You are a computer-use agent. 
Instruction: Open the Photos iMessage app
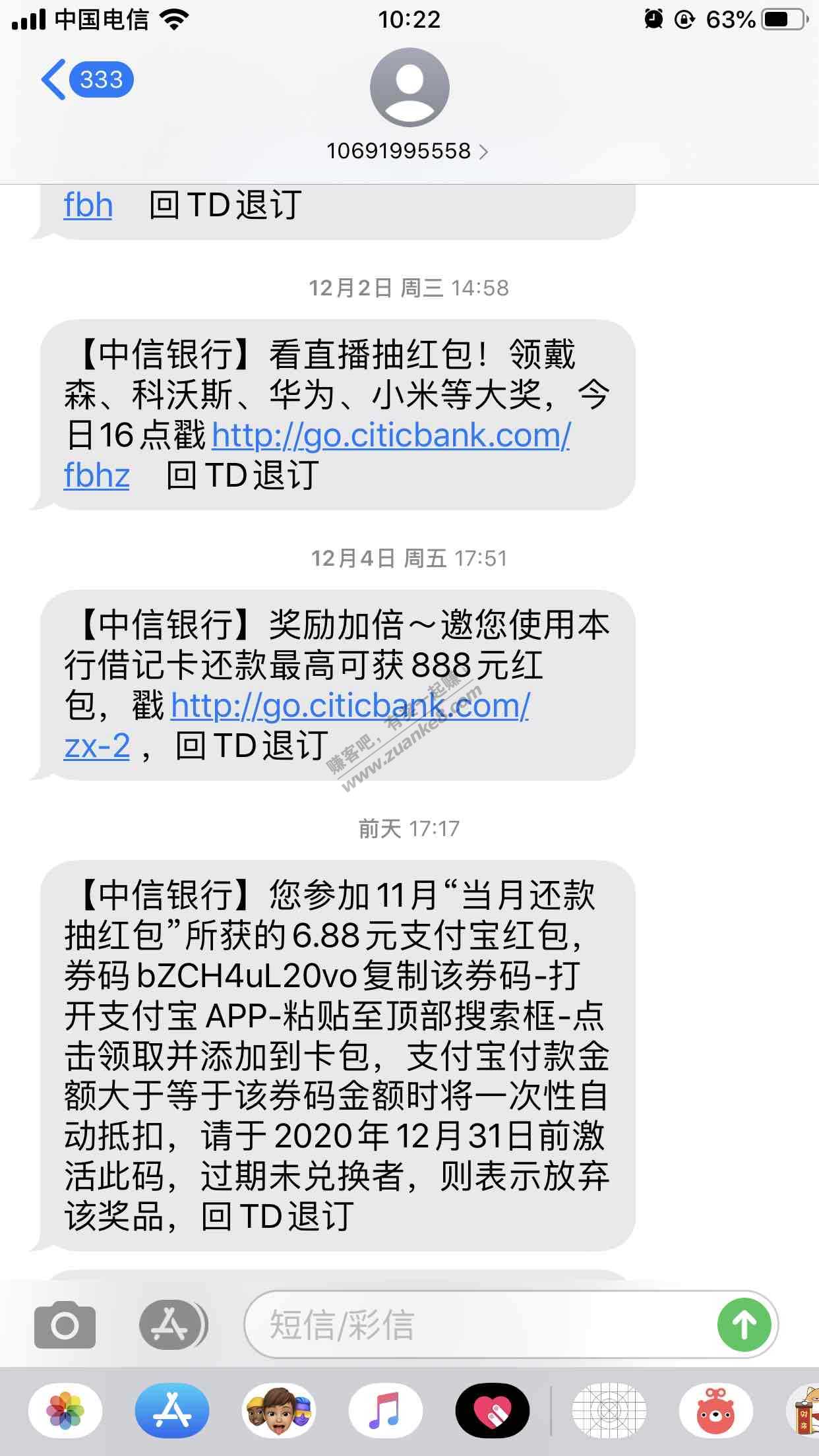(65, 1411)
